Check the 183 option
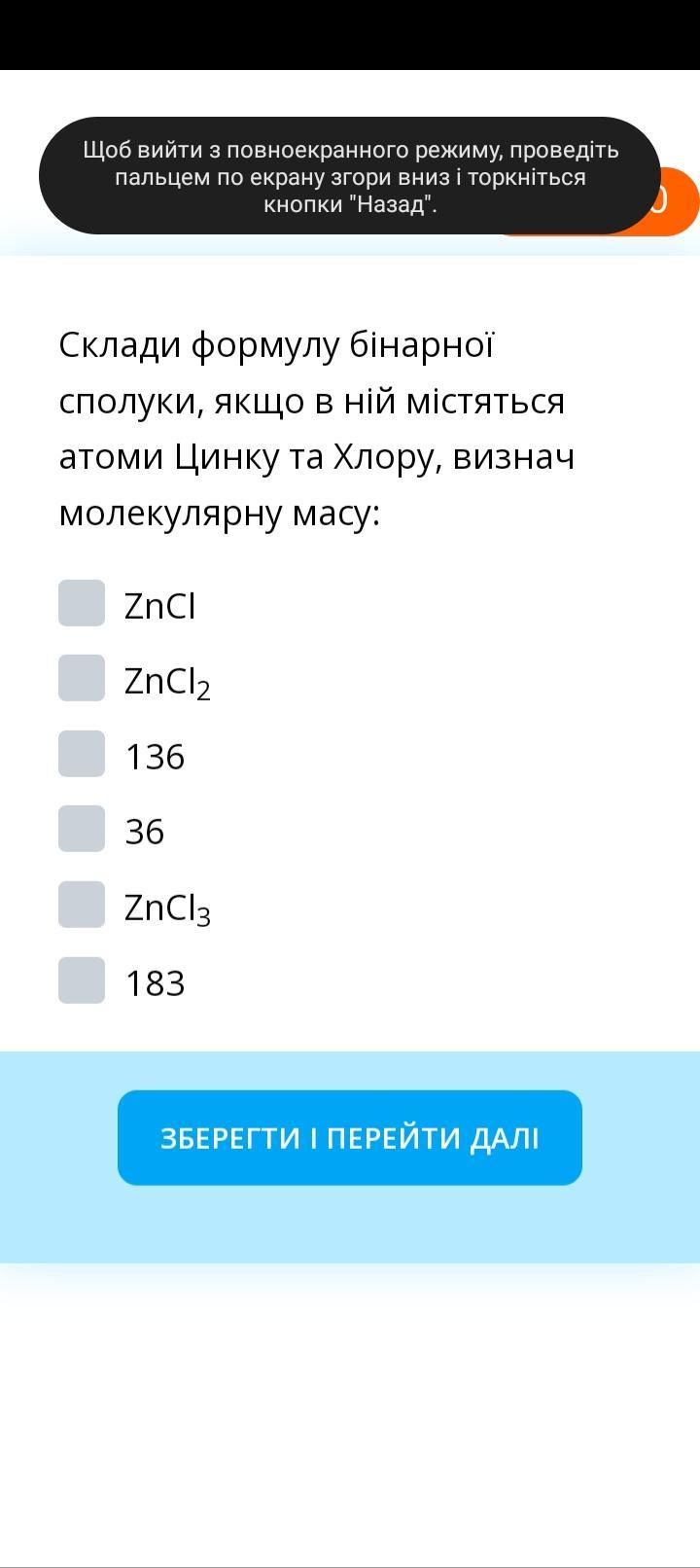The height and width of the screenshot is (1568, 700). coord(82,980)
